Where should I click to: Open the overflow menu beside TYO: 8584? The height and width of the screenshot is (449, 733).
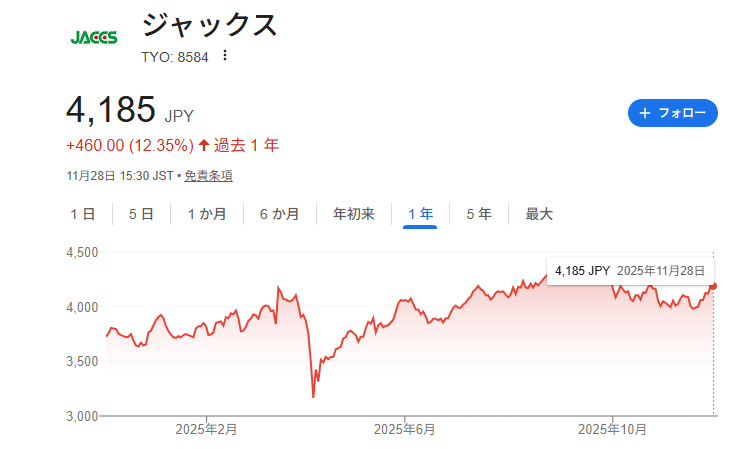[225, 56]
